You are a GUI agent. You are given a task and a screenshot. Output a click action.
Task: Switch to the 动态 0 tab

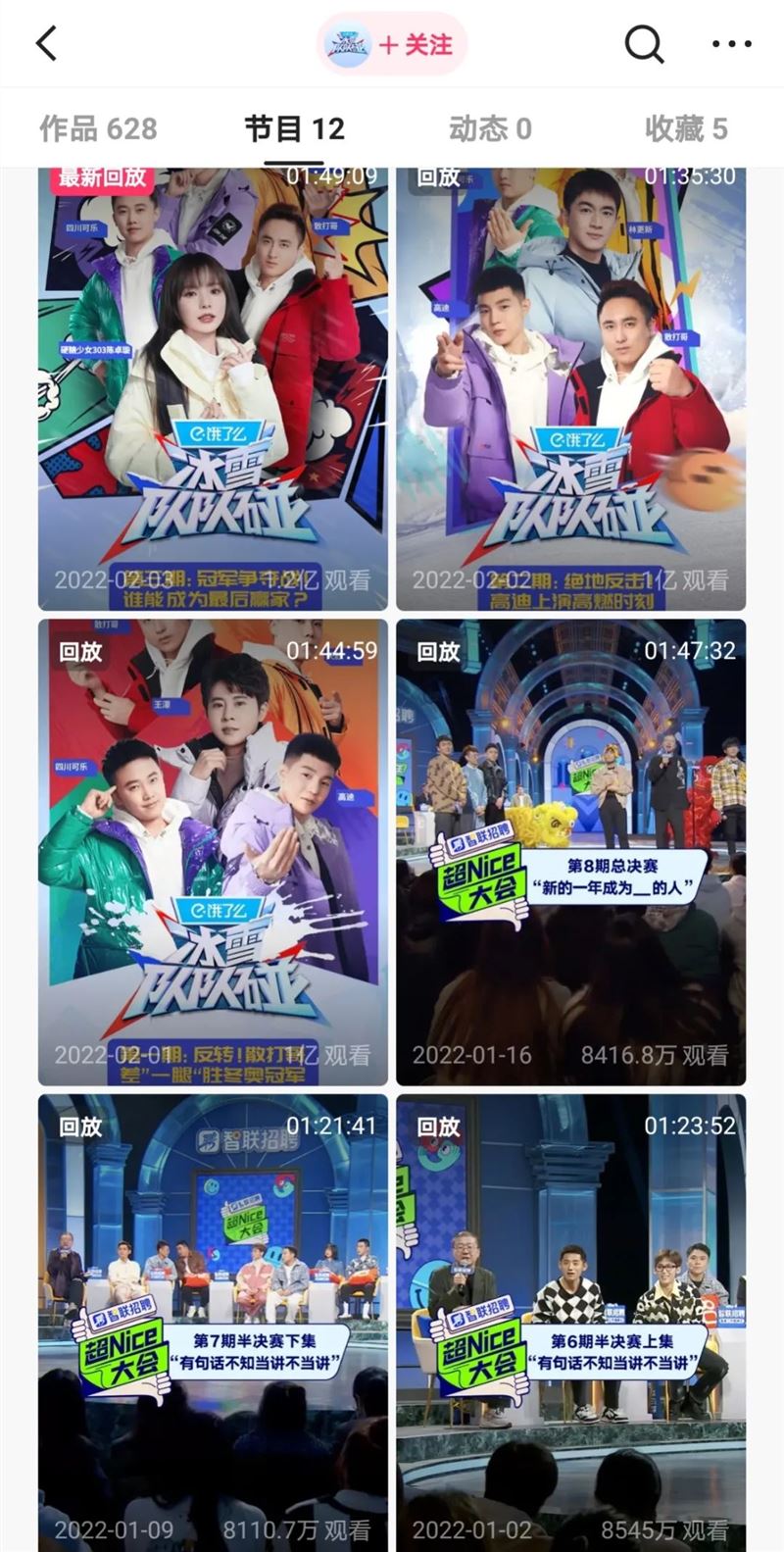490,128
